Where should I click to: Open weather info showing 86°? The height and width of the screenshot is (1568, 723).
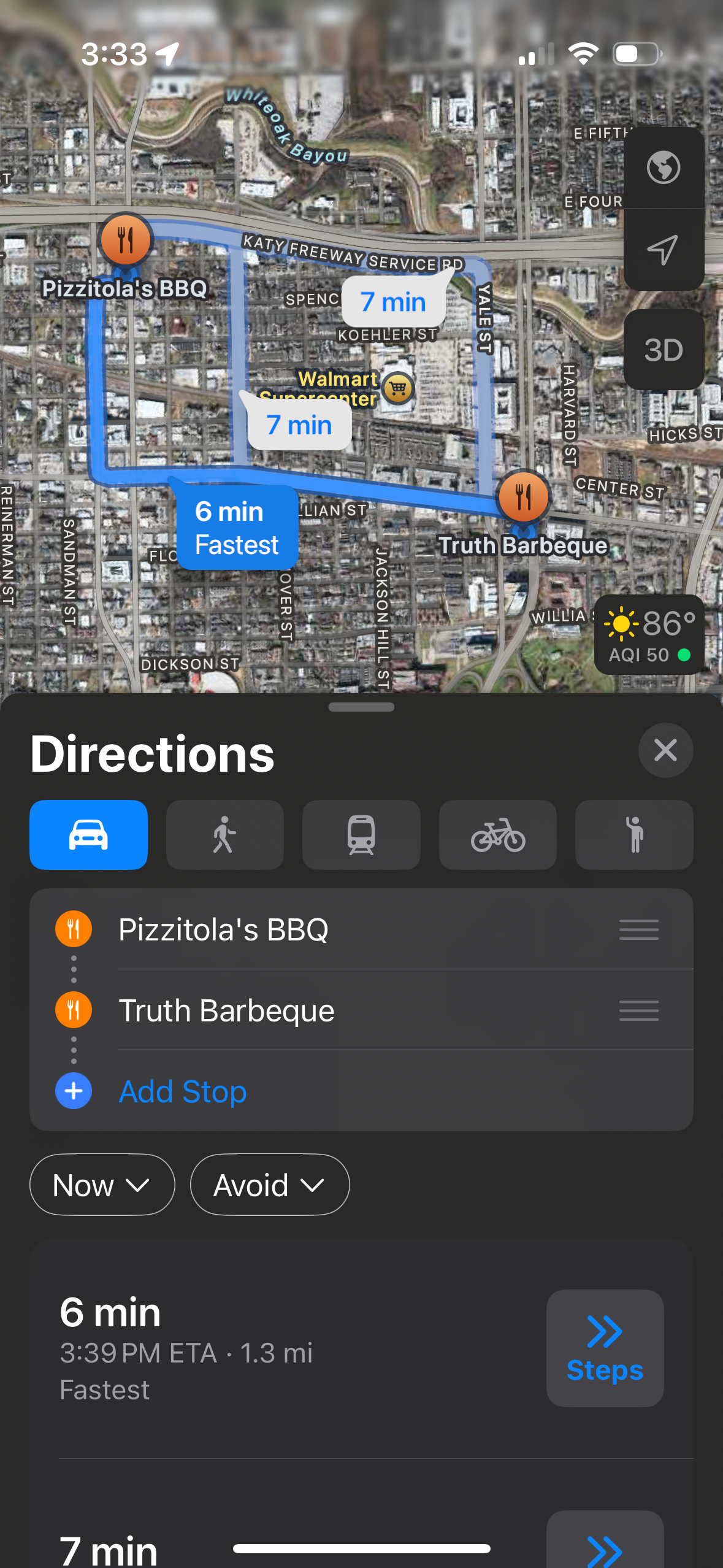649,634
